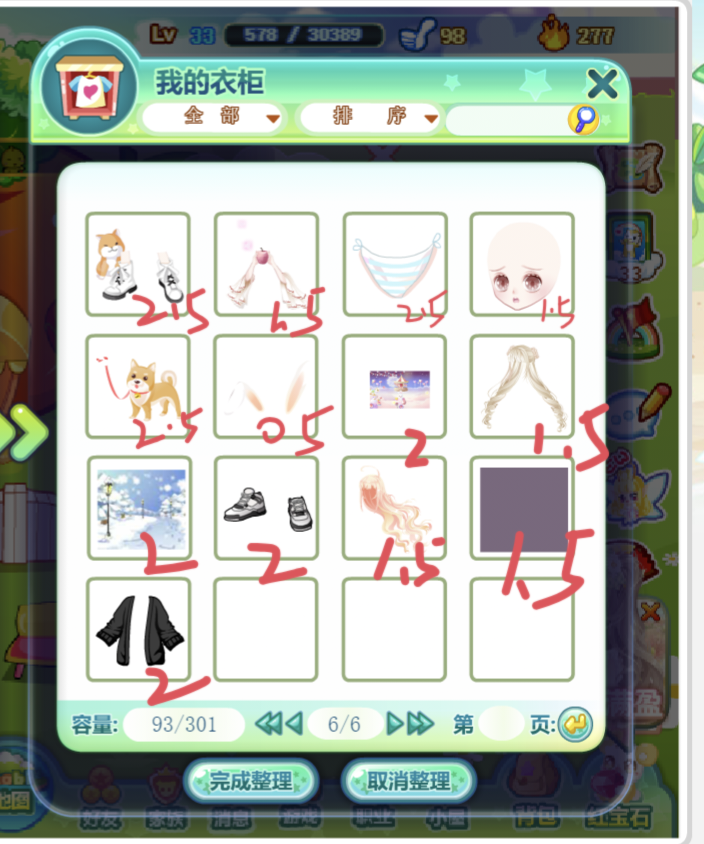Select the black and white sneakers item
The width and height of the screenshot is (704, 844).
(x=266, y=508)
